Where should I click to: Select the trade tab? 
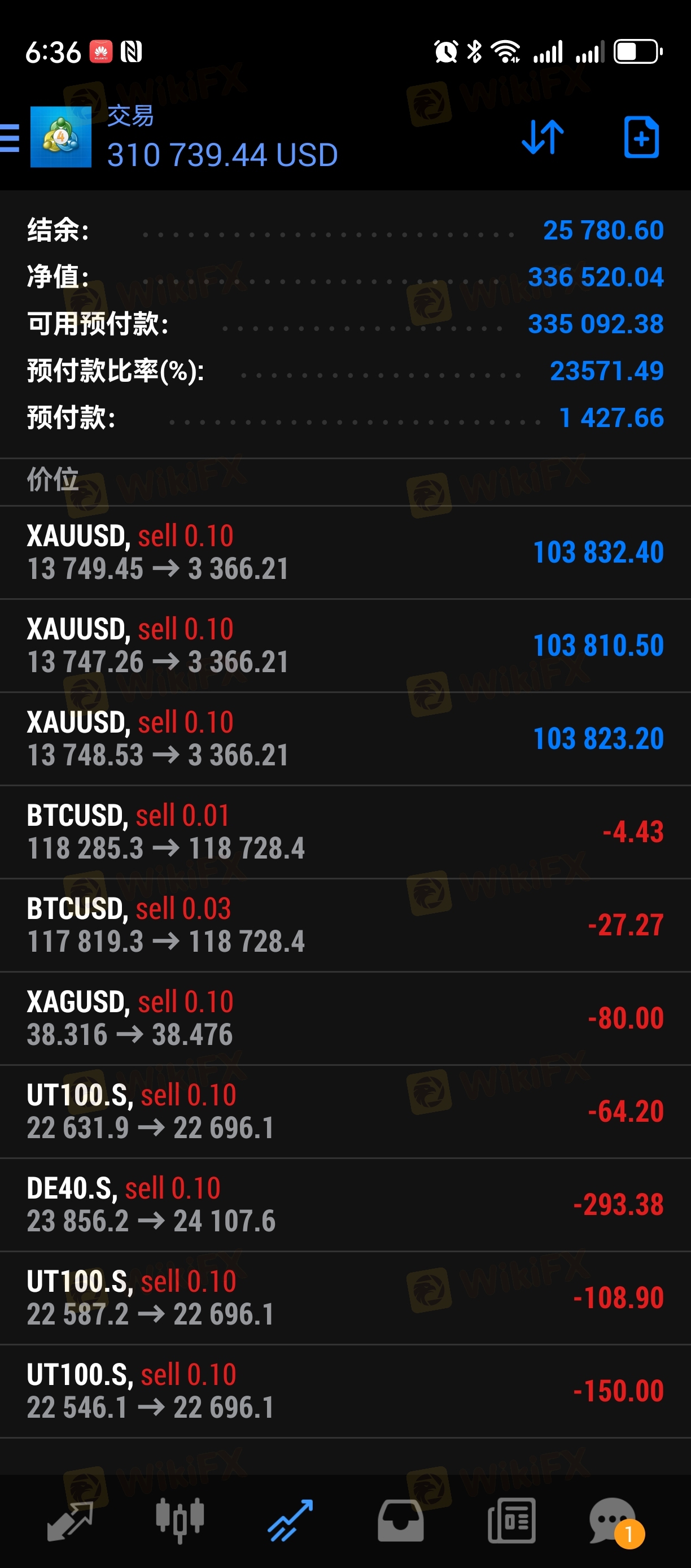[291, 1521]
